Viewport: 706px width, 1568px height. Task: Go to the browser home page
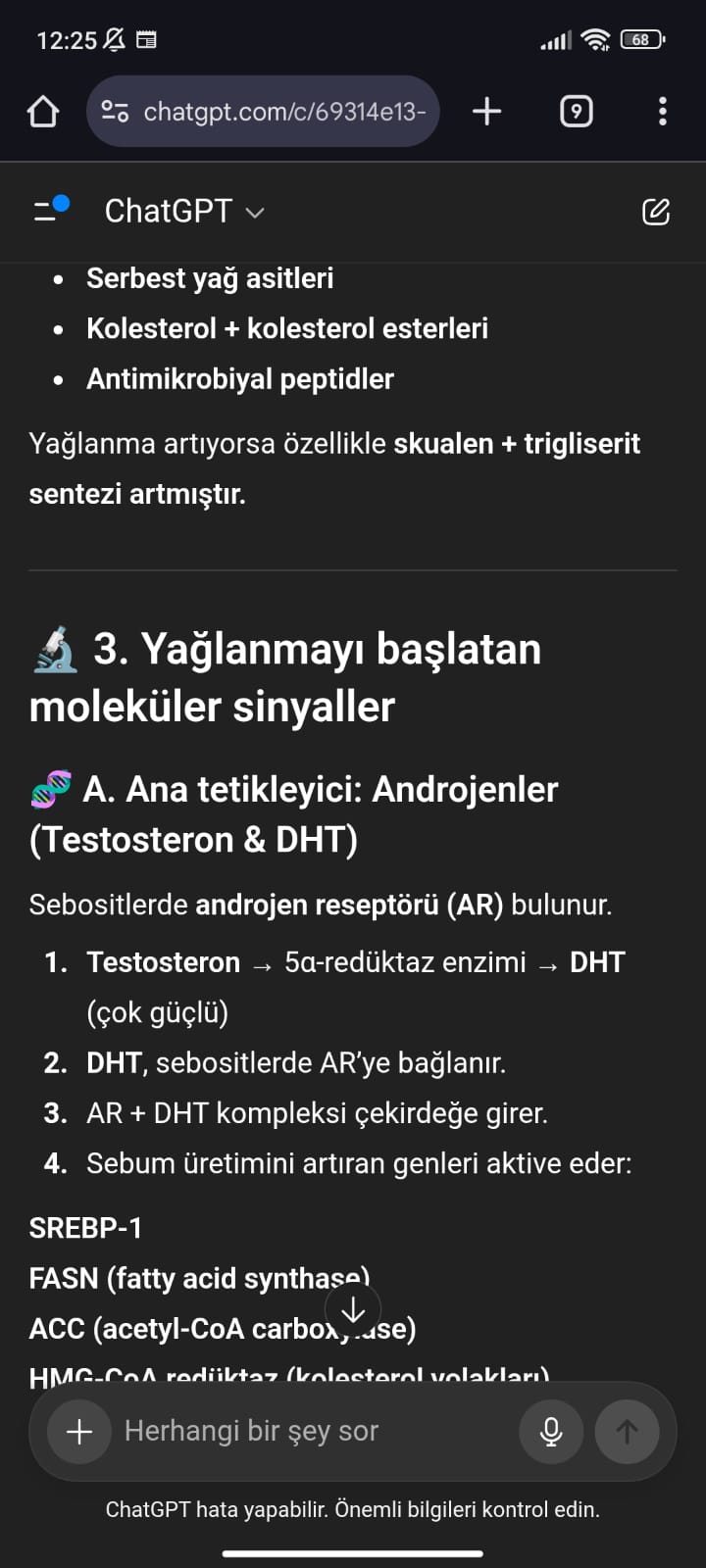click(43, 112)
